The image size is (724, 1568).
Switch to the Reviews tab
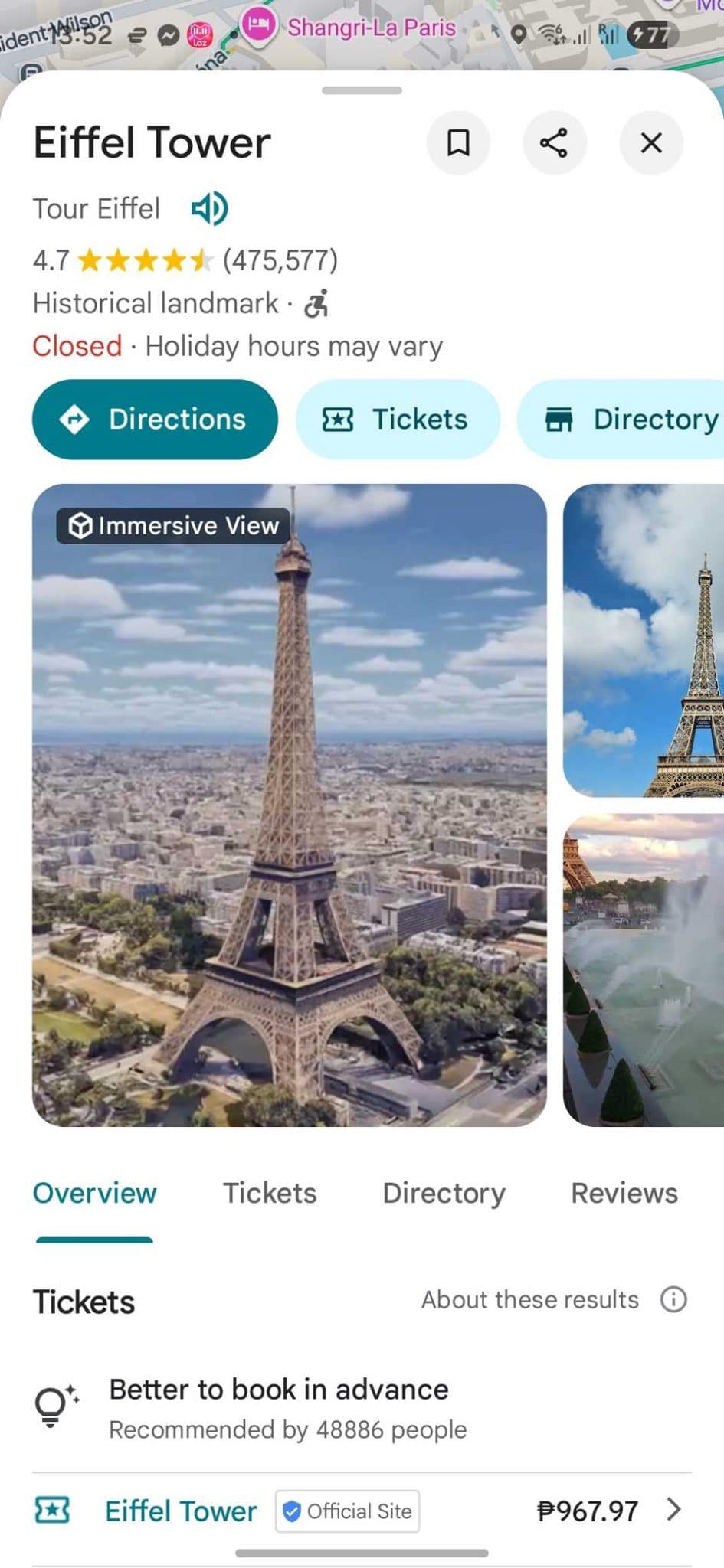point(624,1193)
